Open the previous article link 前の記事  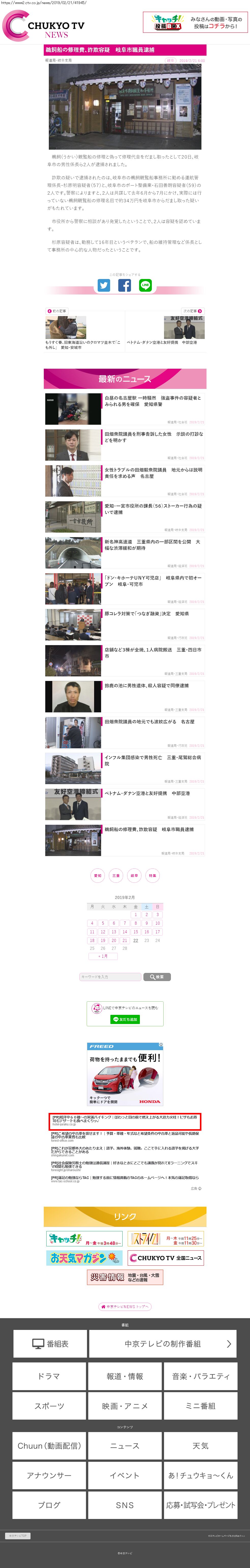point(57,311)
